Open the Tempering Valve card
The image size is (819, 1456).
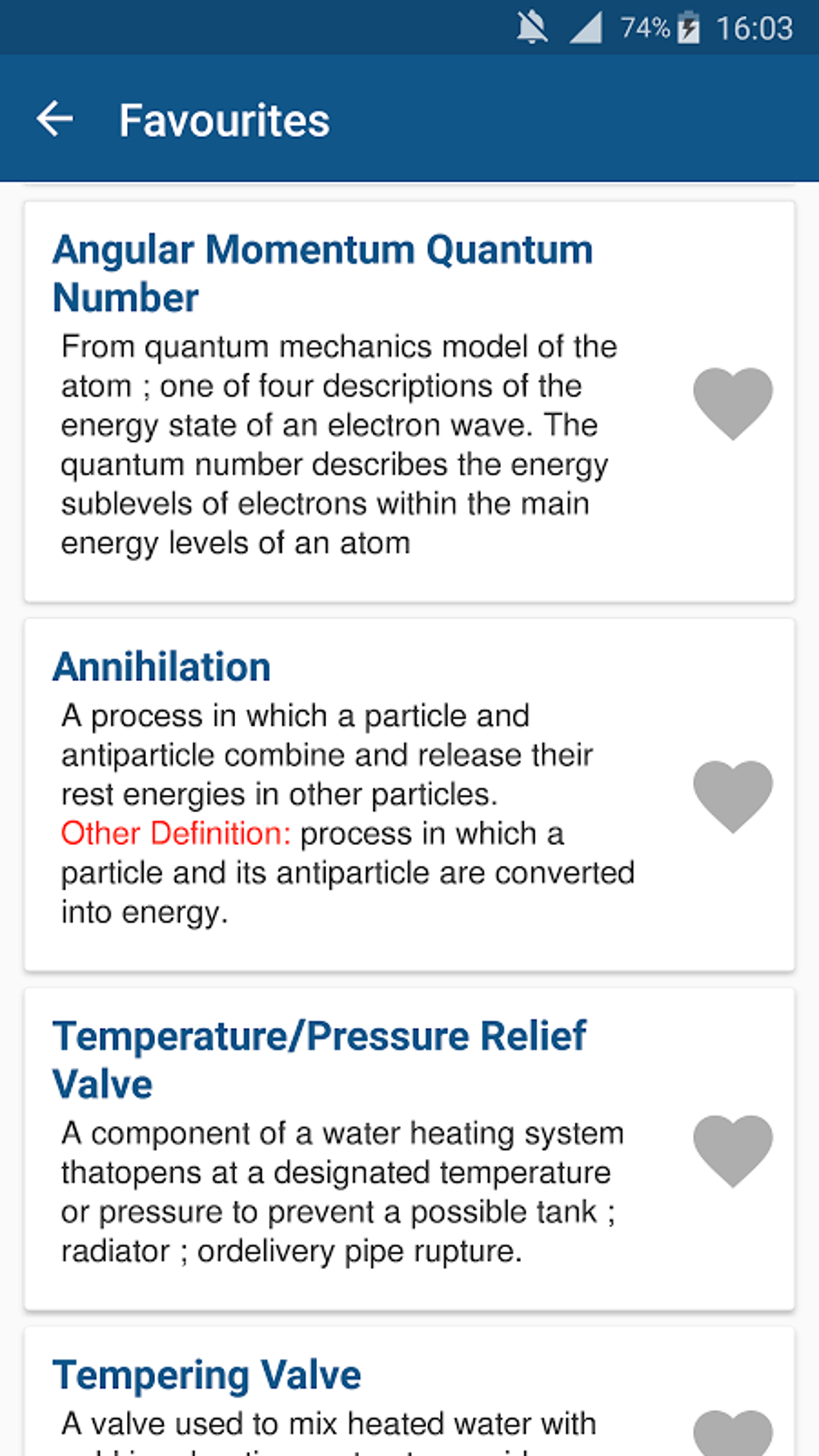click(x=409, y=1392)
